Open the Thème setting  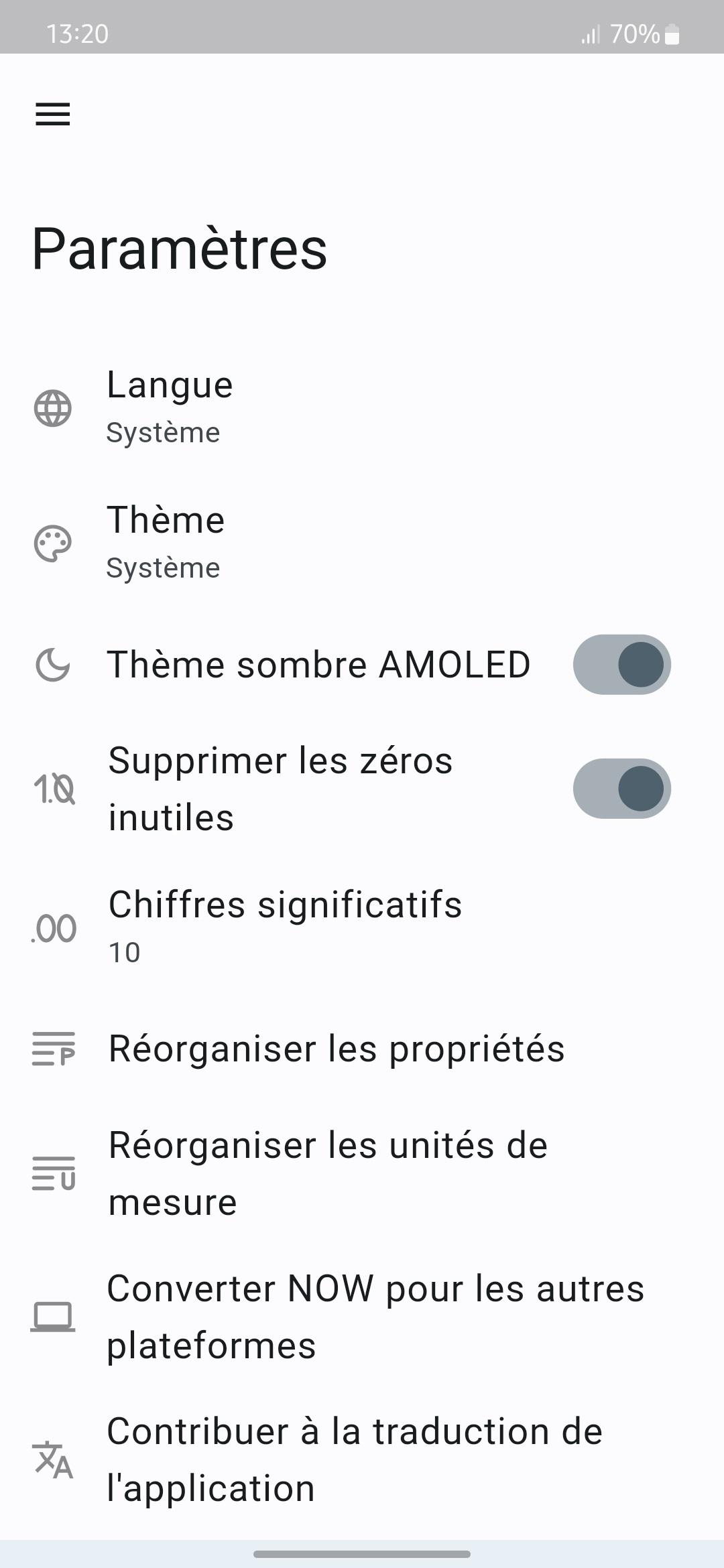(166, 542)
